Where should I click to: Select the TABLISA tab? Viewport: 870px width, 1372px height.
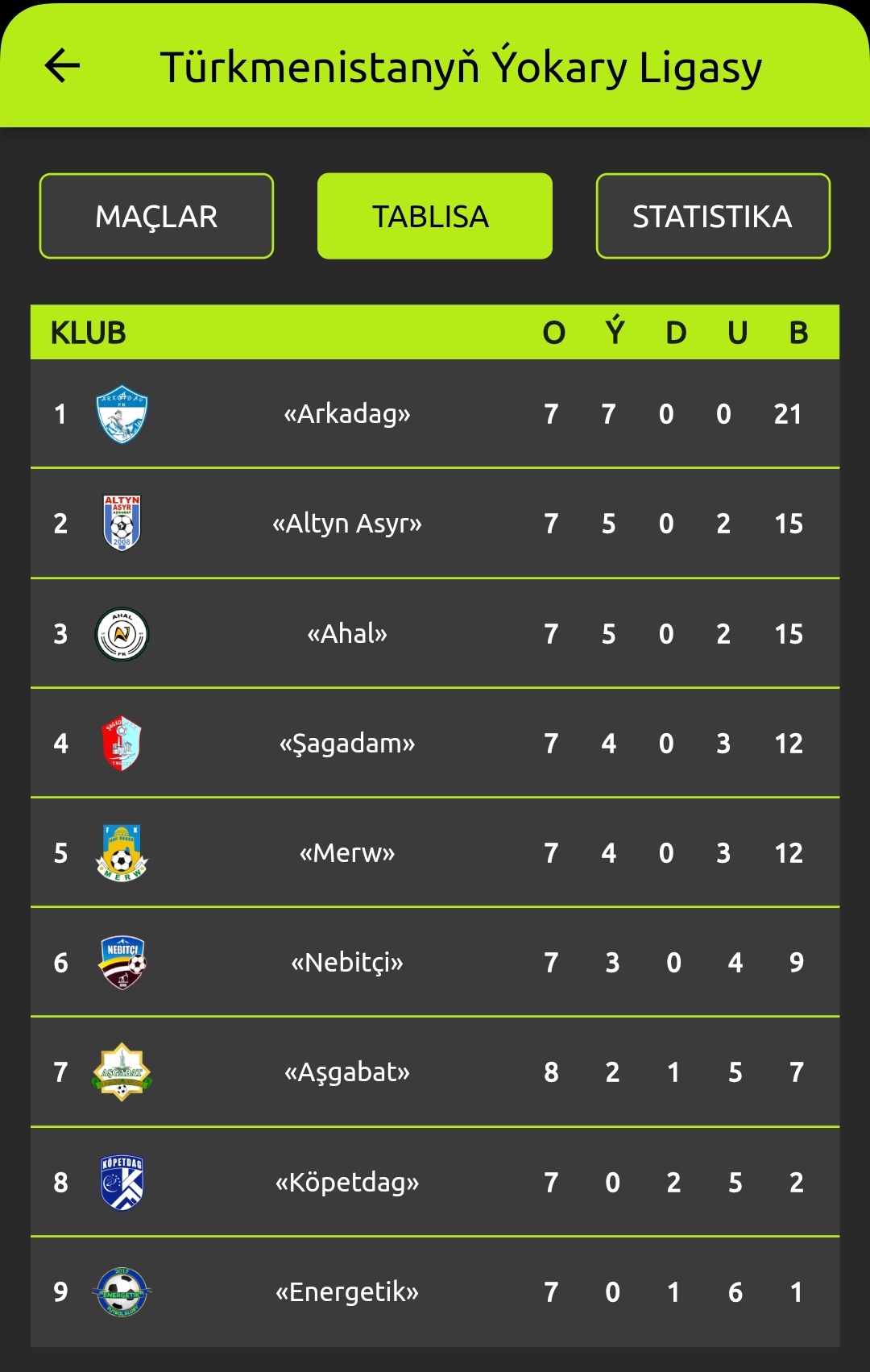[434, 216]
